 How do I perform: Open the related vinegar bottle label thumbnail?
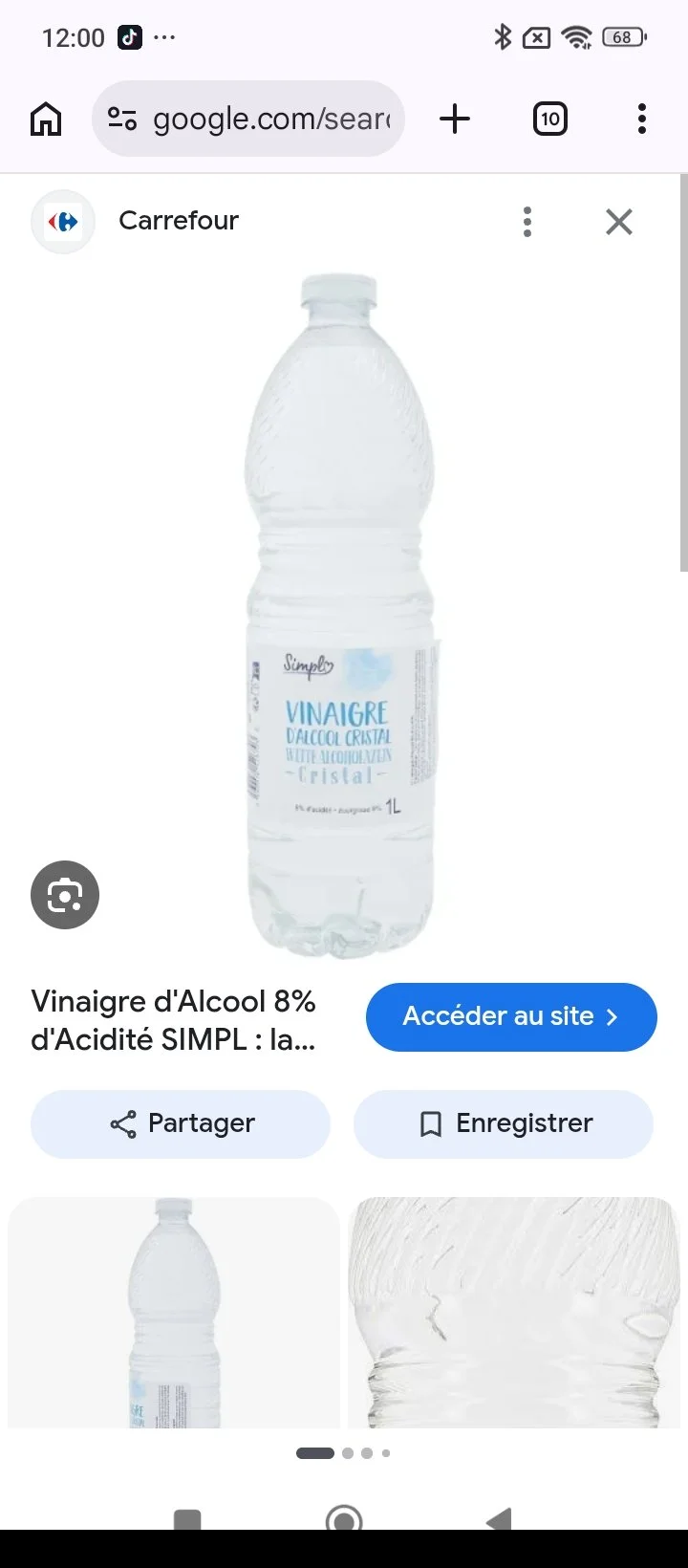point(174,1312)
